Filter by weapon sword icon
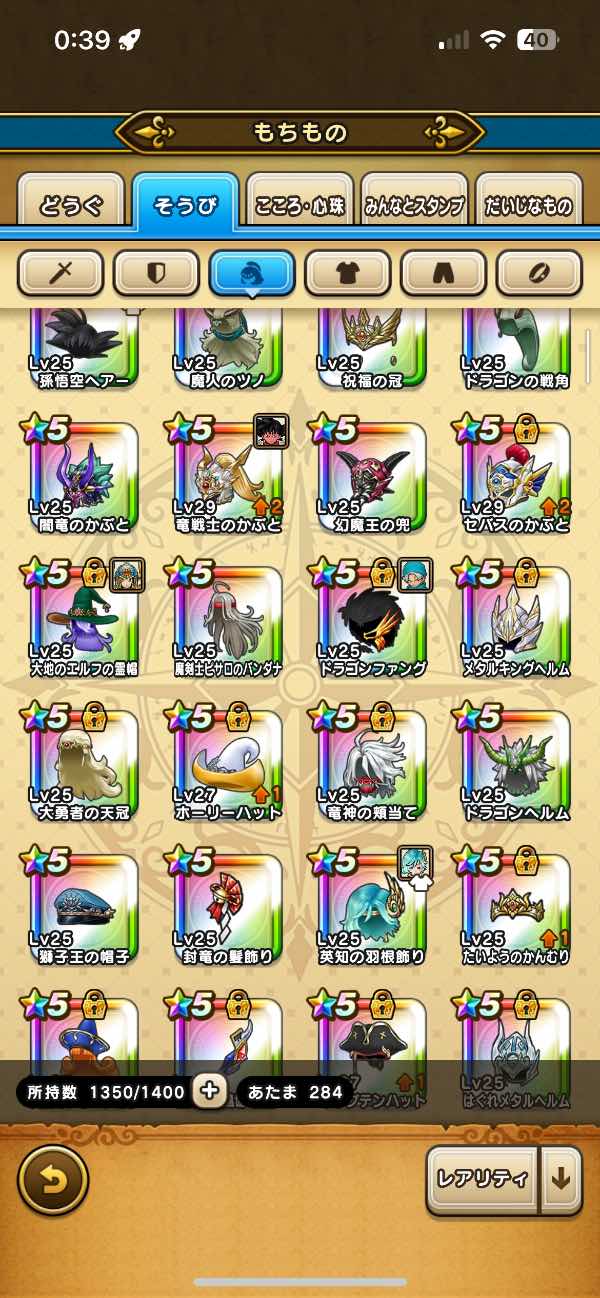This screenshot has height=1298, width=600. coord(61,272)
